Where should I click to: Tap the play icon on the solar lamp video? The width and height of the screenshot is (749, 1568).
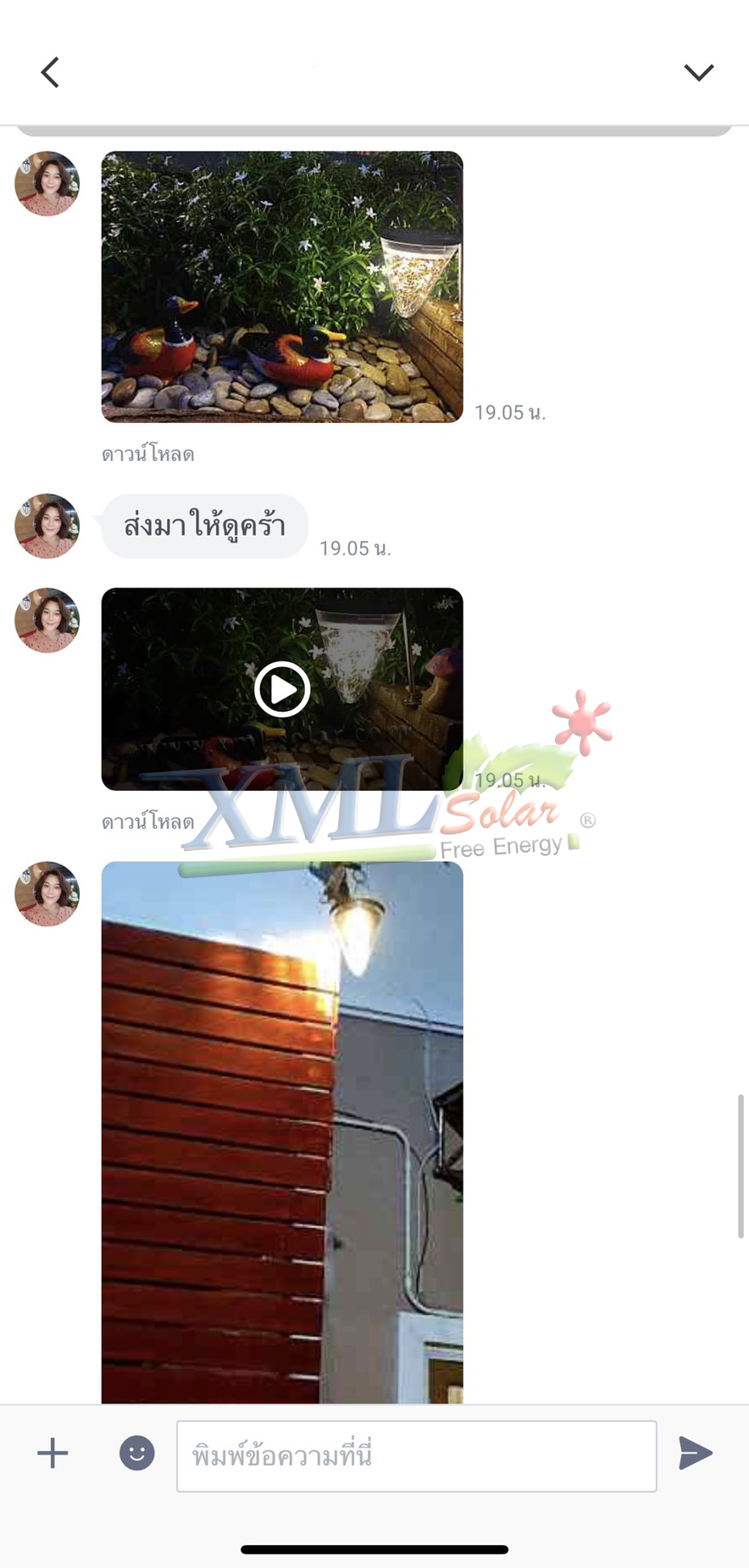pos(281,690)
